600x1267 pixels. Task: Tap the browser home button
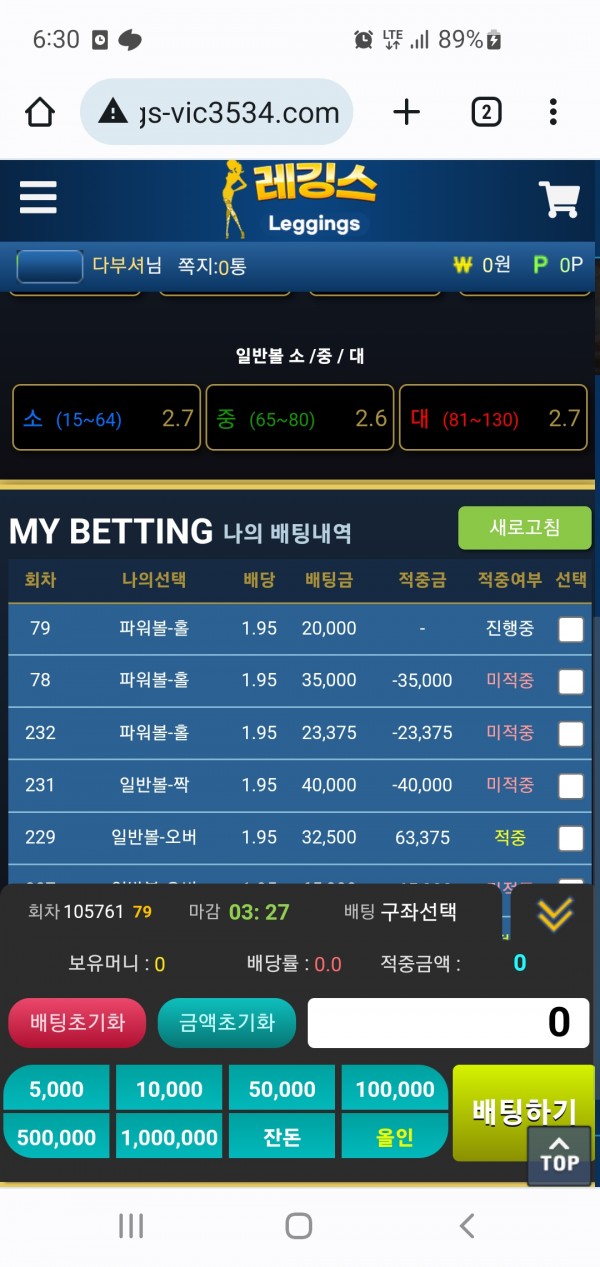40,113
